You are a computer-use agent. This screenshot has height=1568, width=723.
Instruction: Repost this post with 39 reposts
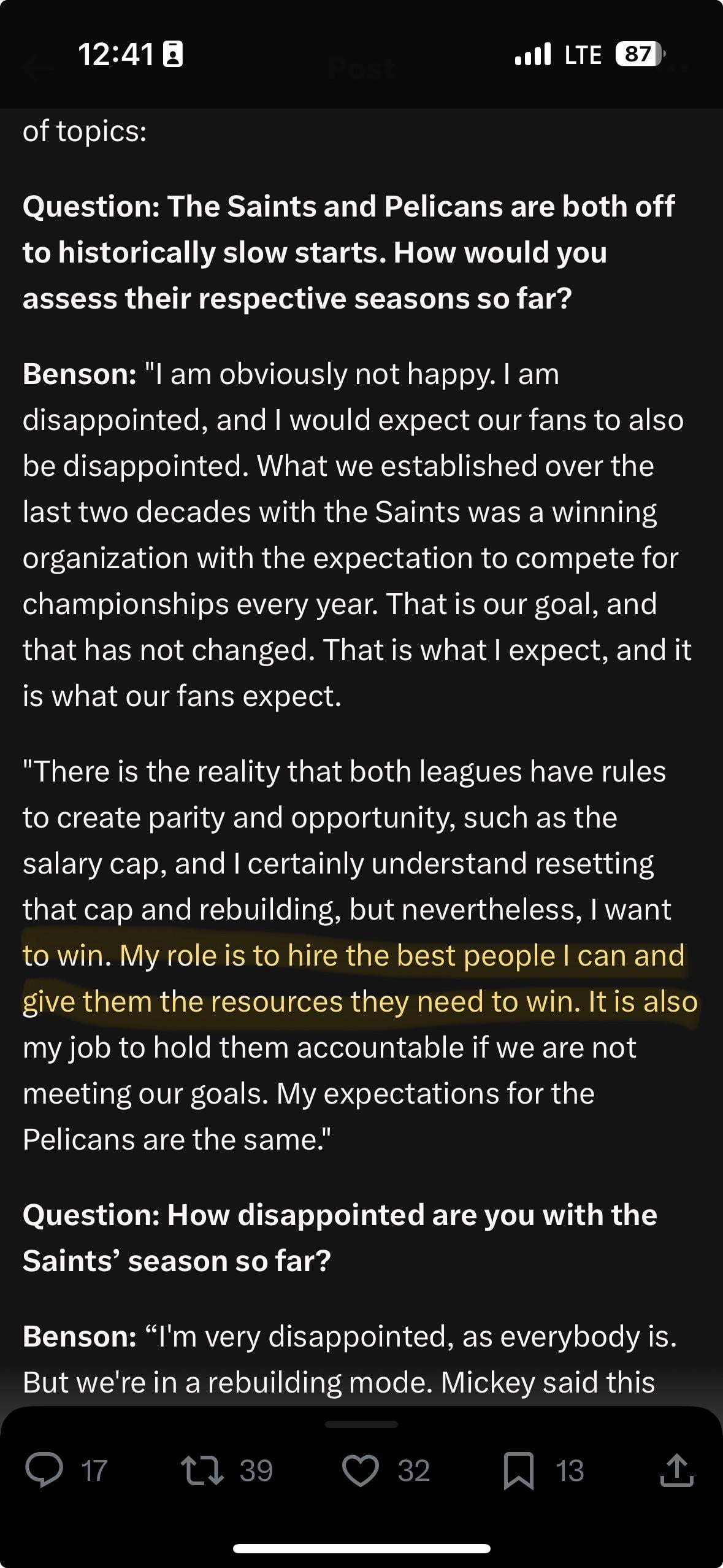(x=203, y=1471)
